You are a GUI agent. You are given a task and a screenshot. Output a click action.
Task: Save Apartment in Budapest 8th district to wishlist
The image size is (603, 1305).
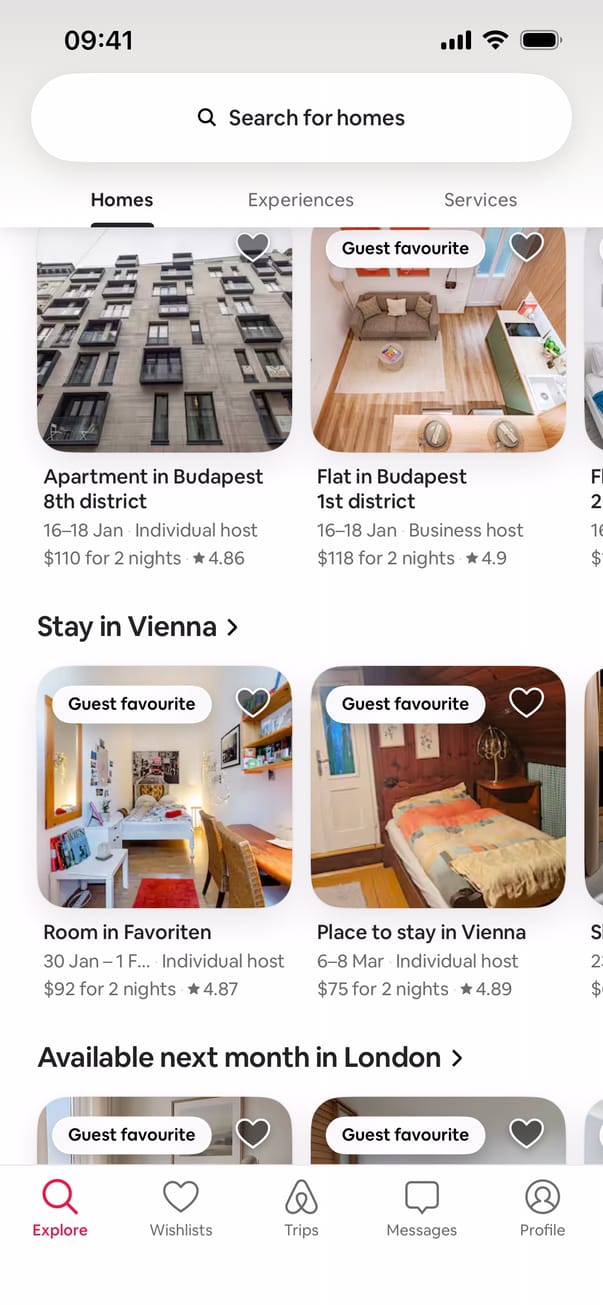[253, 246]
